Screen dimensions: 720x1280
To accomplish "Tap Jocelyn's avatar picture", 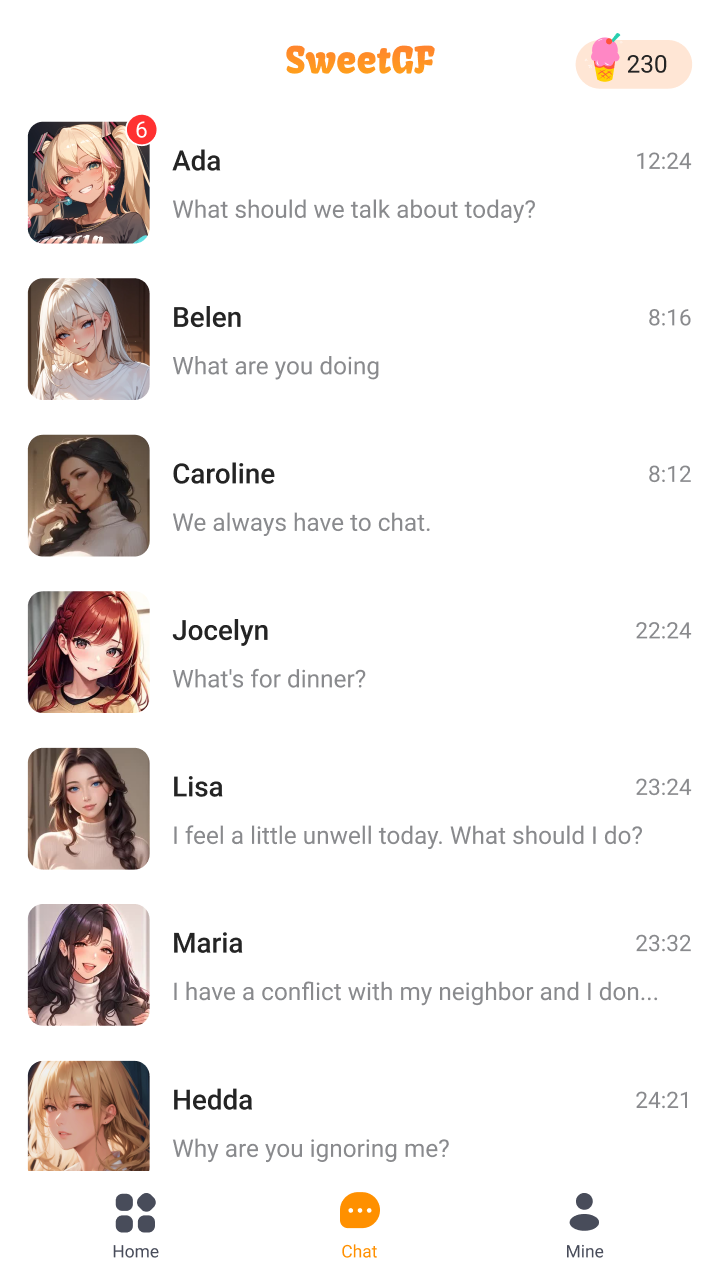I will [x=88, y=652].
